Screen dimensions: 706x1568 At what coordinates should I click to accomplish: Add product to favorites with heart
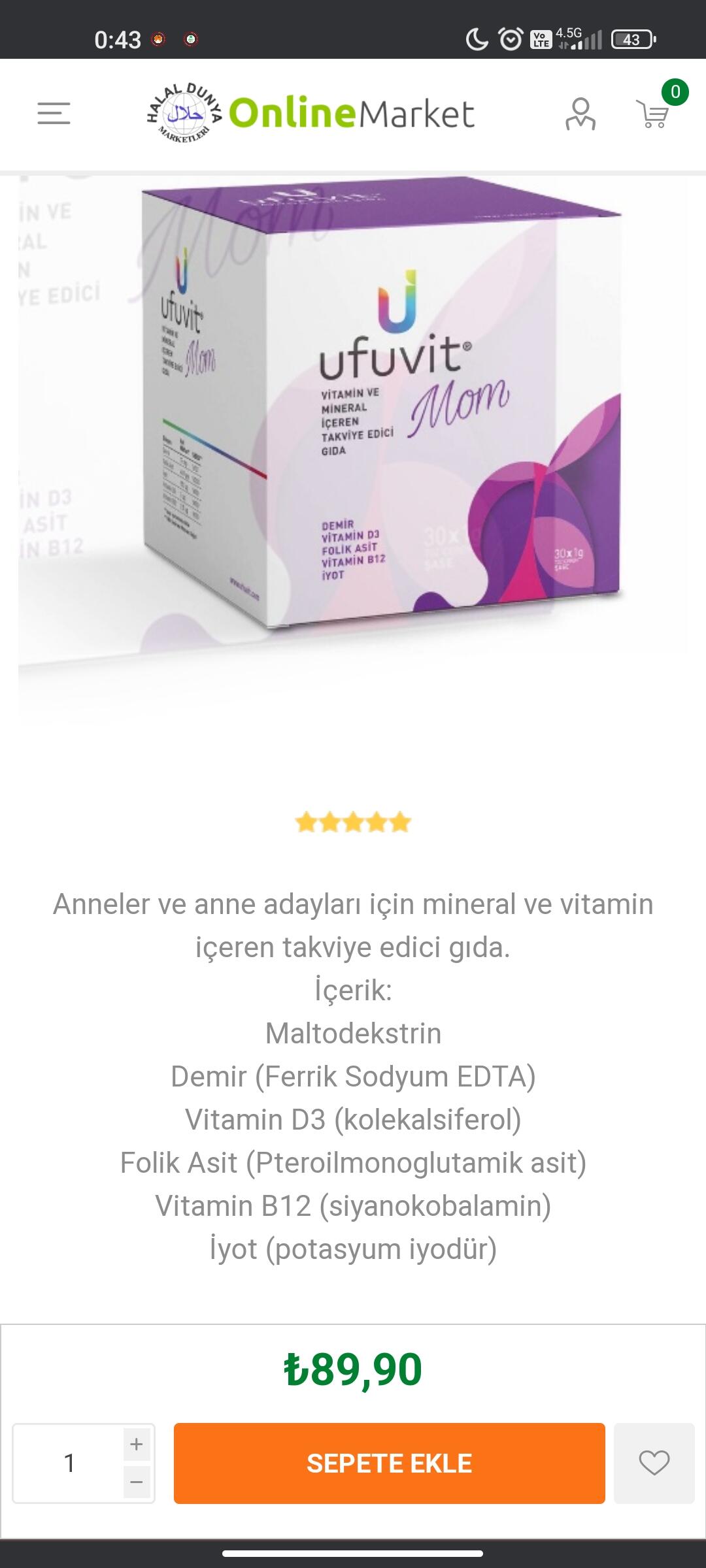point(654,1463)
